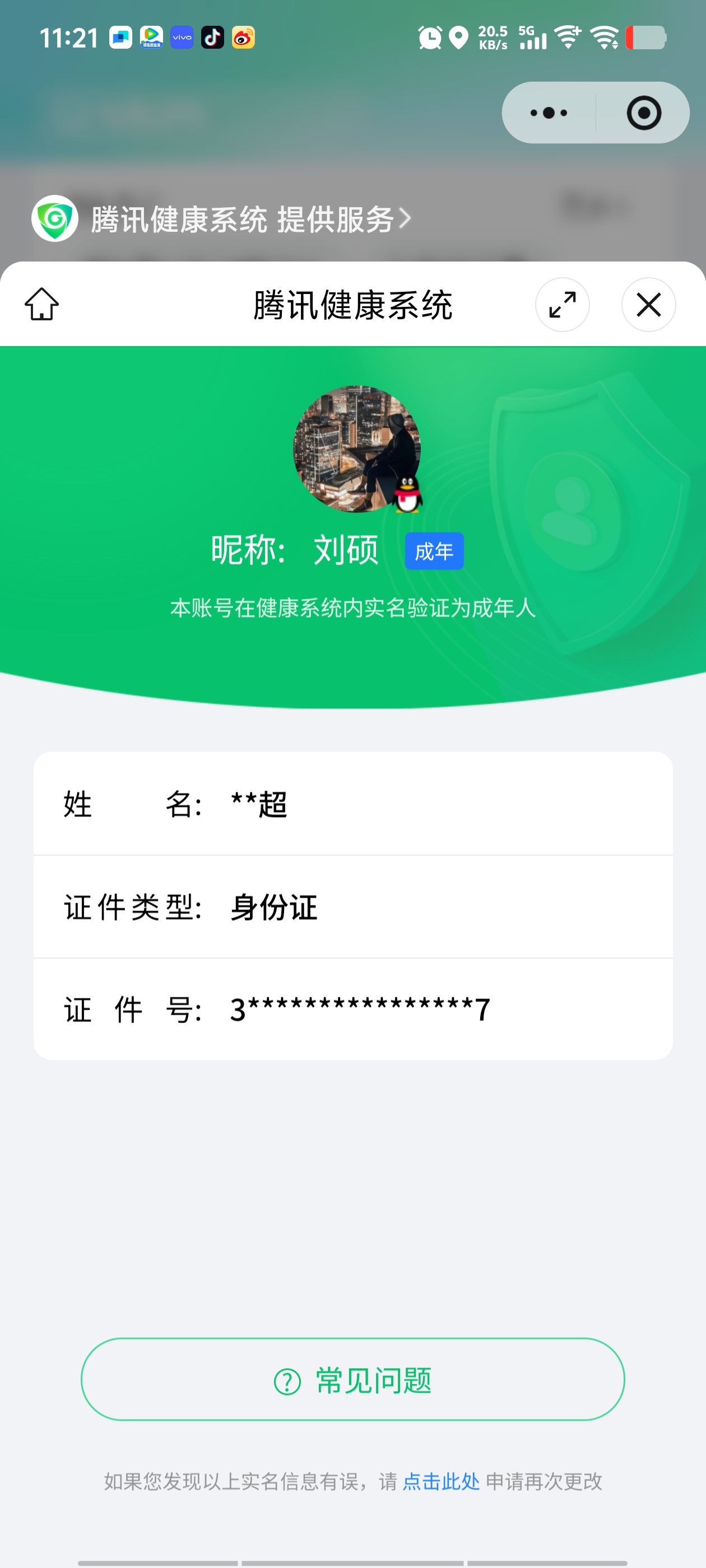
Task: Tap the location pin icon in the status bar
Action: pyautogui.click(x=458, y=38)
